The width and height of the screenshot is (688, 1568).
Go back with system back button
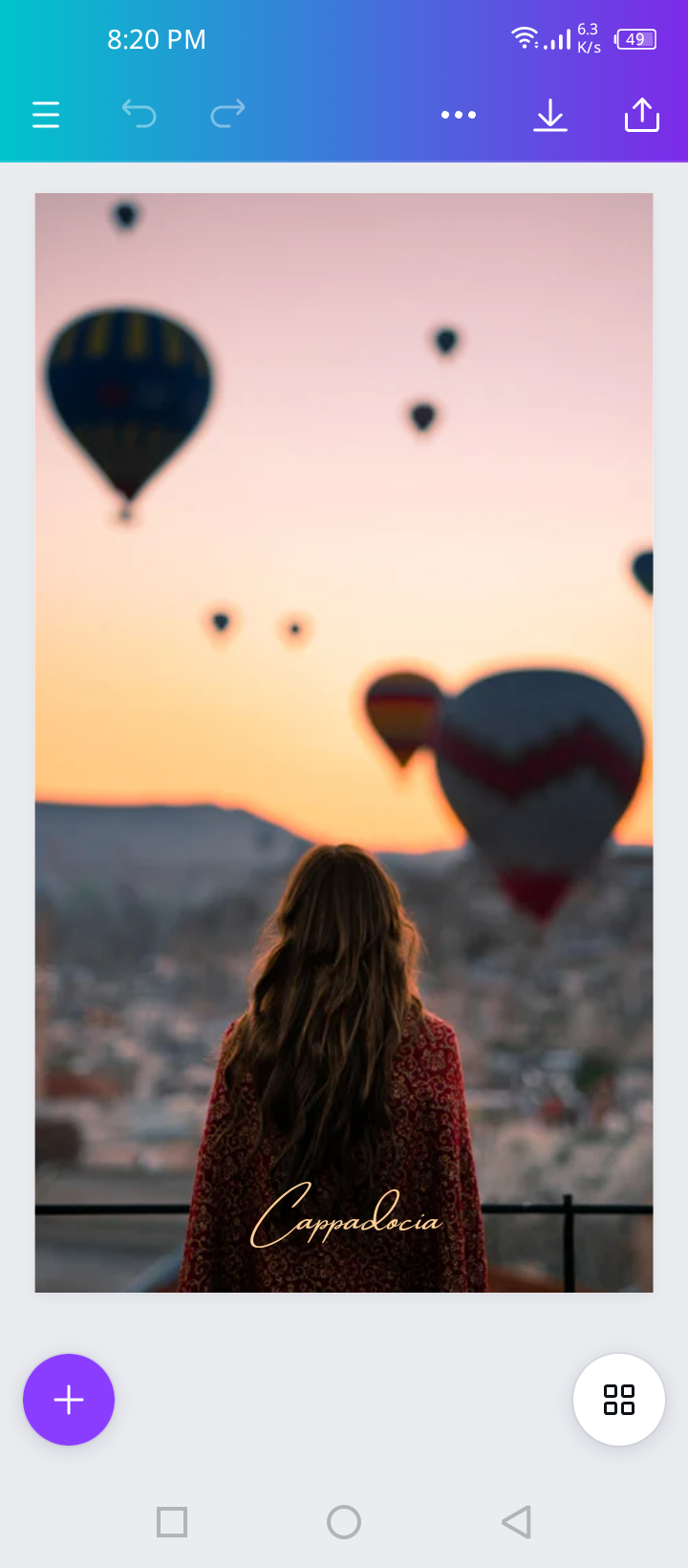pos(516,1522)
